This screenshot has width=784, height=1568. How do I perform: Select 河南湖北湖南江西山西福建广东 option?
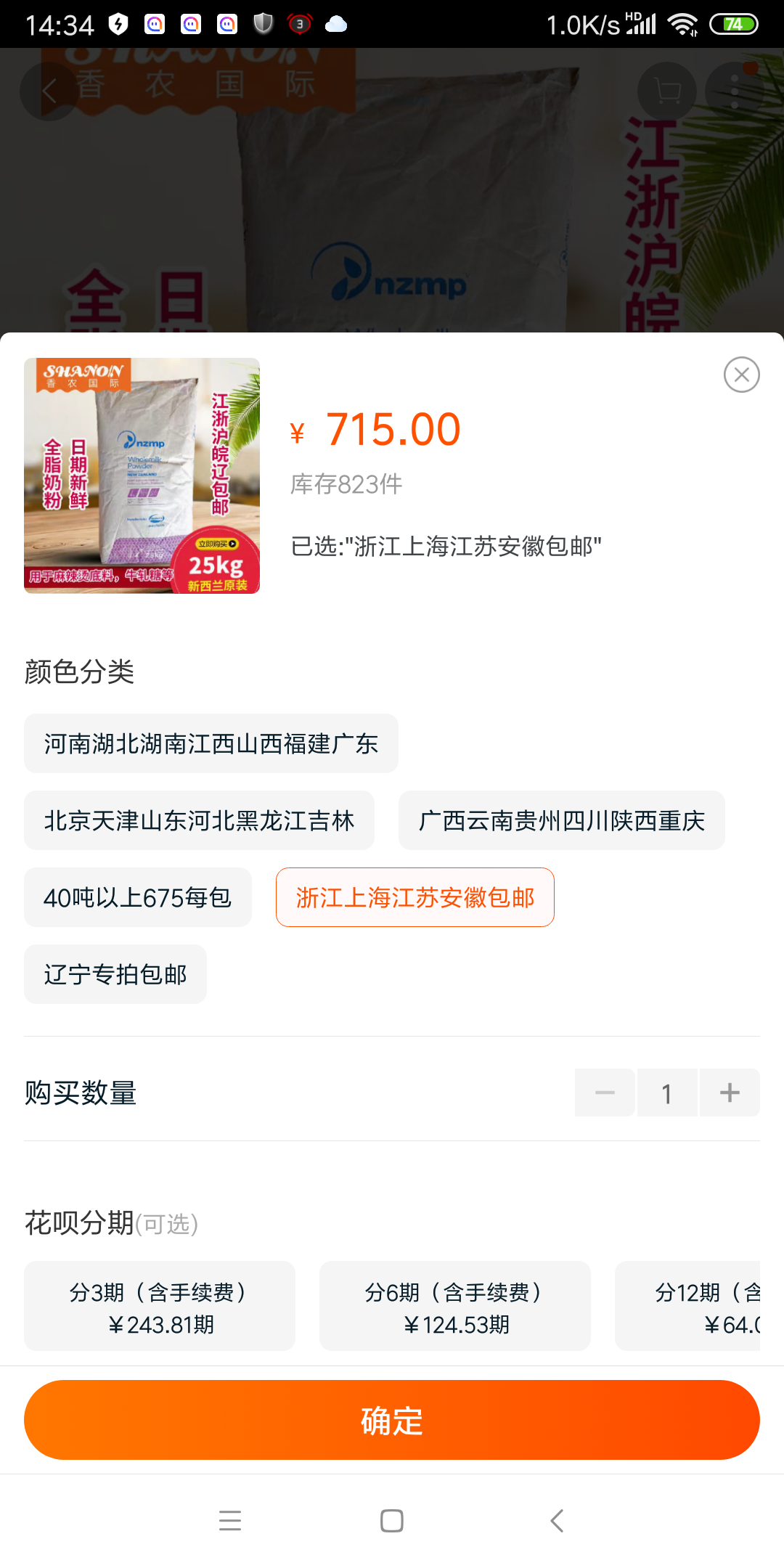click(211, 743)
